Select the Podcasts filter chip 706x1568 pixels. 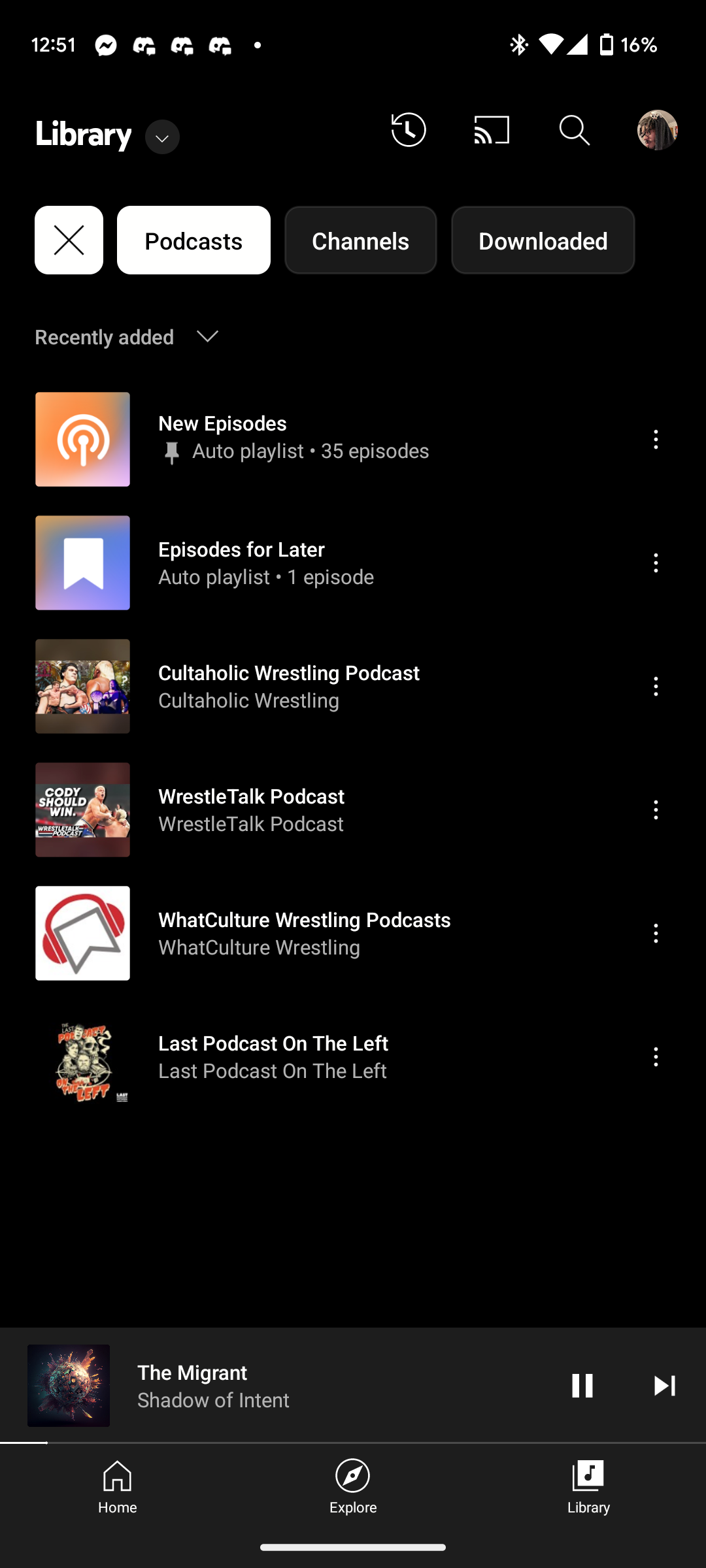coord(193,240)
